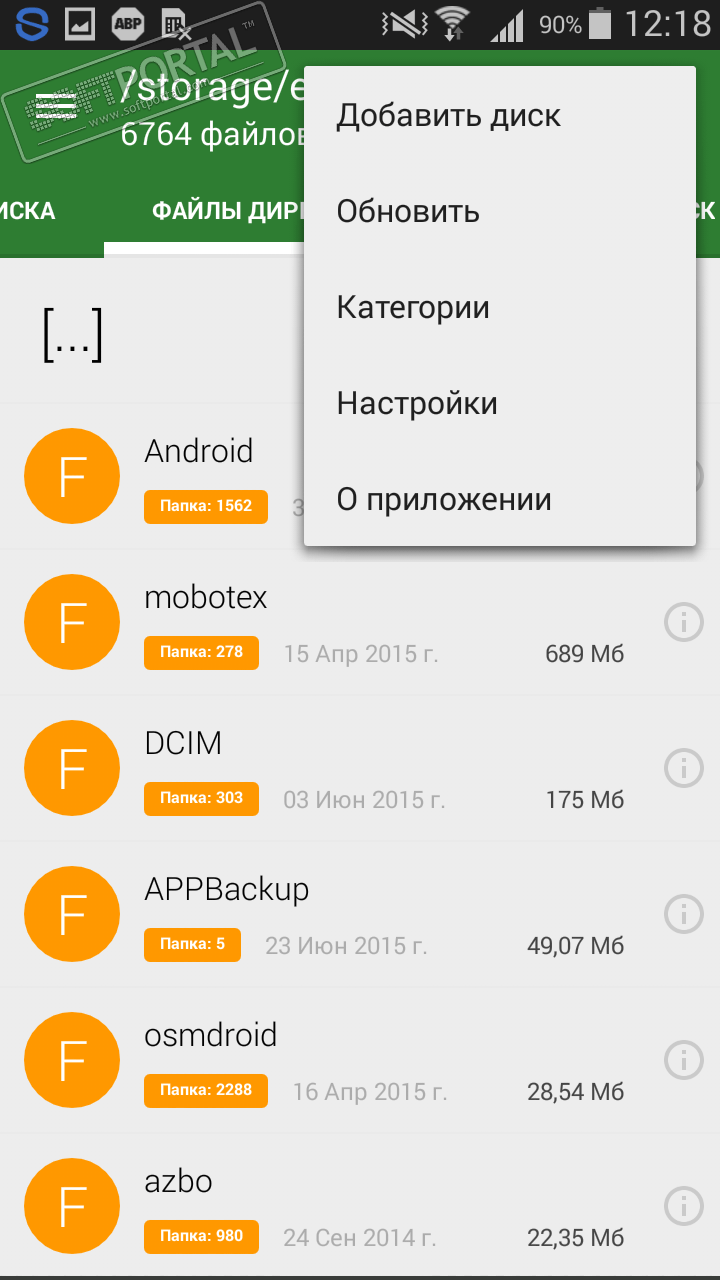720x1280 pixels.
Task: Select "Добавить диск" from the menu
Action: [448, 116]
